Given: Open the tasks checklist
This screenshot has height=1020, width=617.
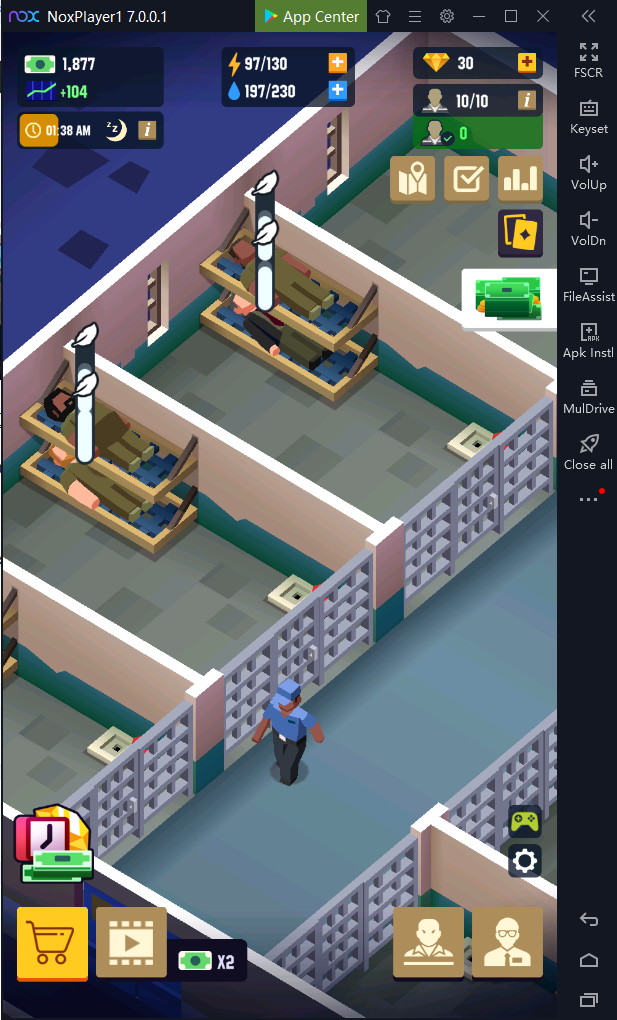Looking at the screenshot, I should tap(466, 179).
